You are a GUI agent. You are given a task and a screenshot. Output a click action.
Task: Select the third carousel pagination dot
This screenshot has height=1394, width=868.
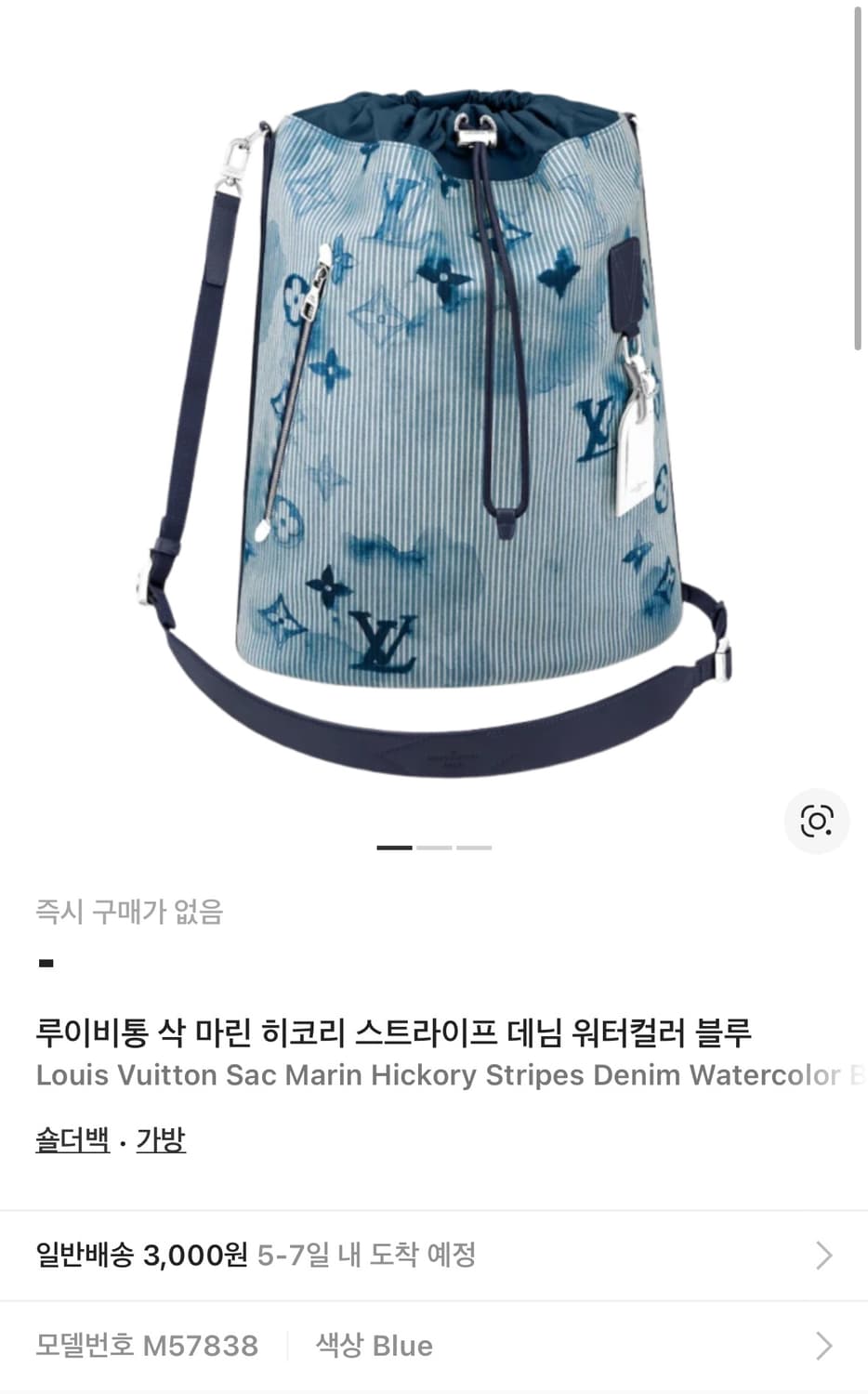[474, 847]
